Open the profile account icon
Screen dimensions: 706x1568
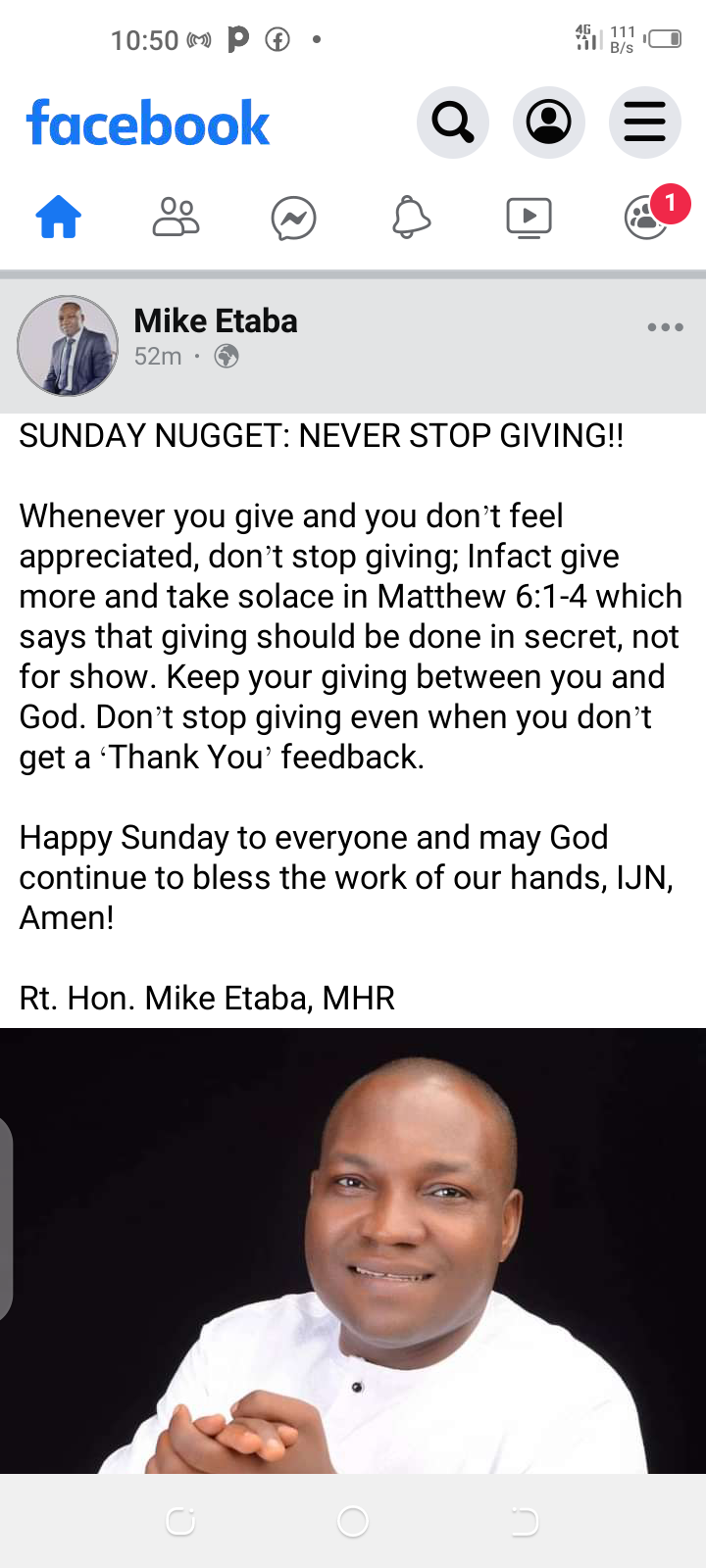pyautogui.click(x=549, y=122)
